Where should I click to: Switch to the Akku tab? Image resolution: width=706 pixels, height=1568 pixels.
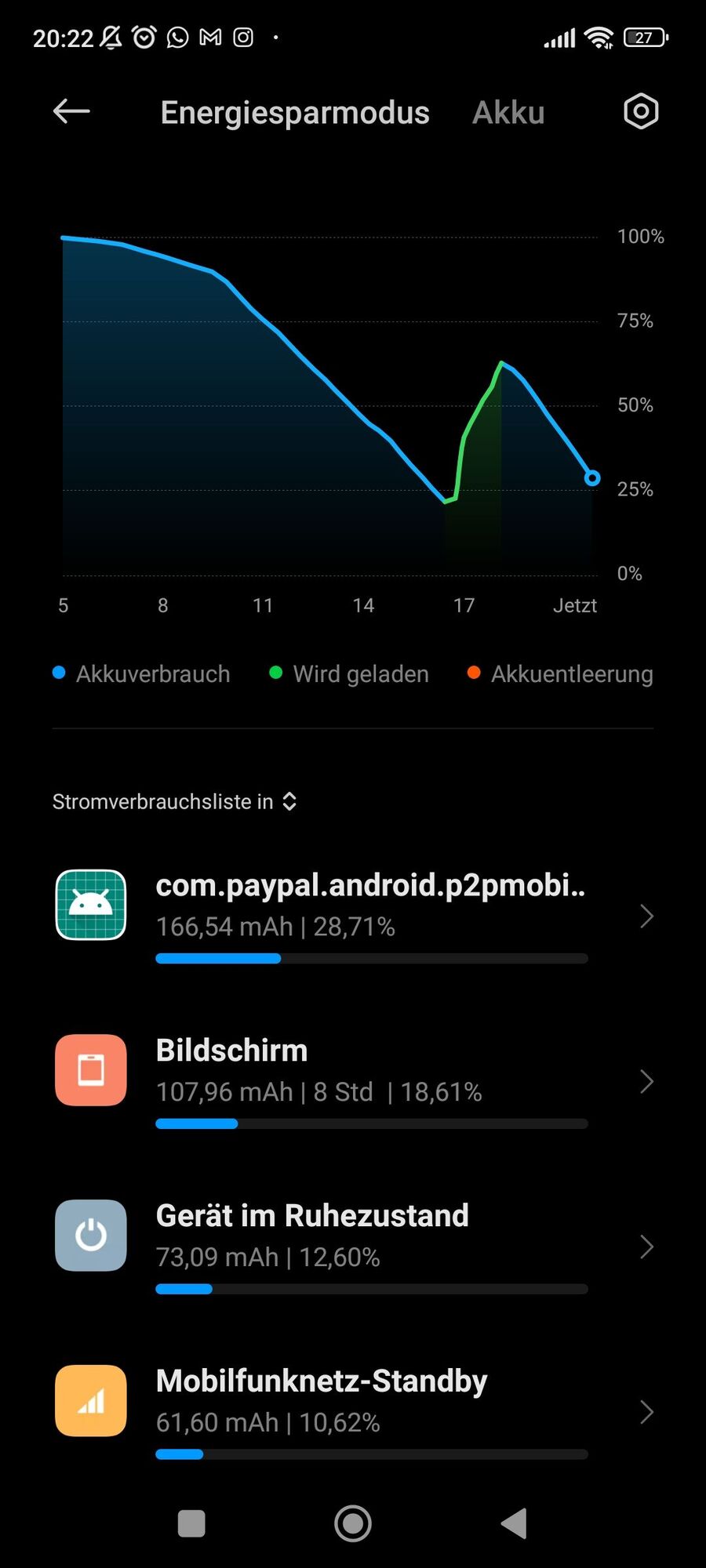tap(508, 113)
